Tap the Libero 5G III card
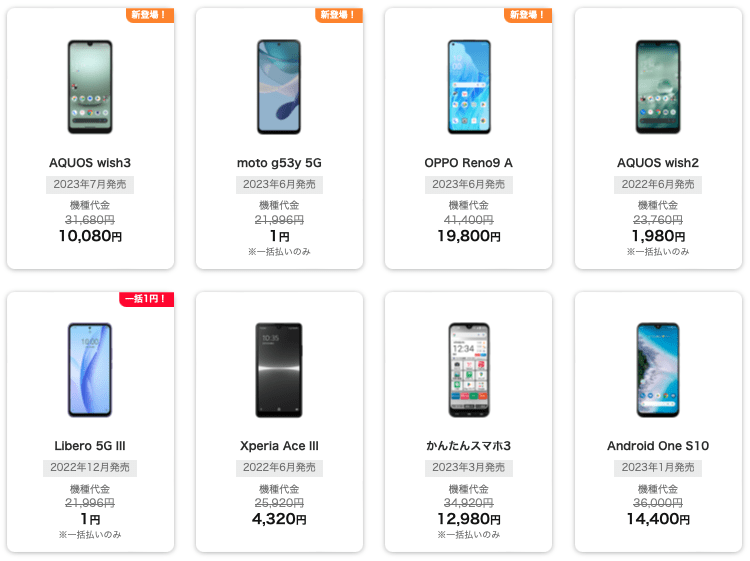The height and width of the screenshot is (561, 750). (x=90, y=422)
